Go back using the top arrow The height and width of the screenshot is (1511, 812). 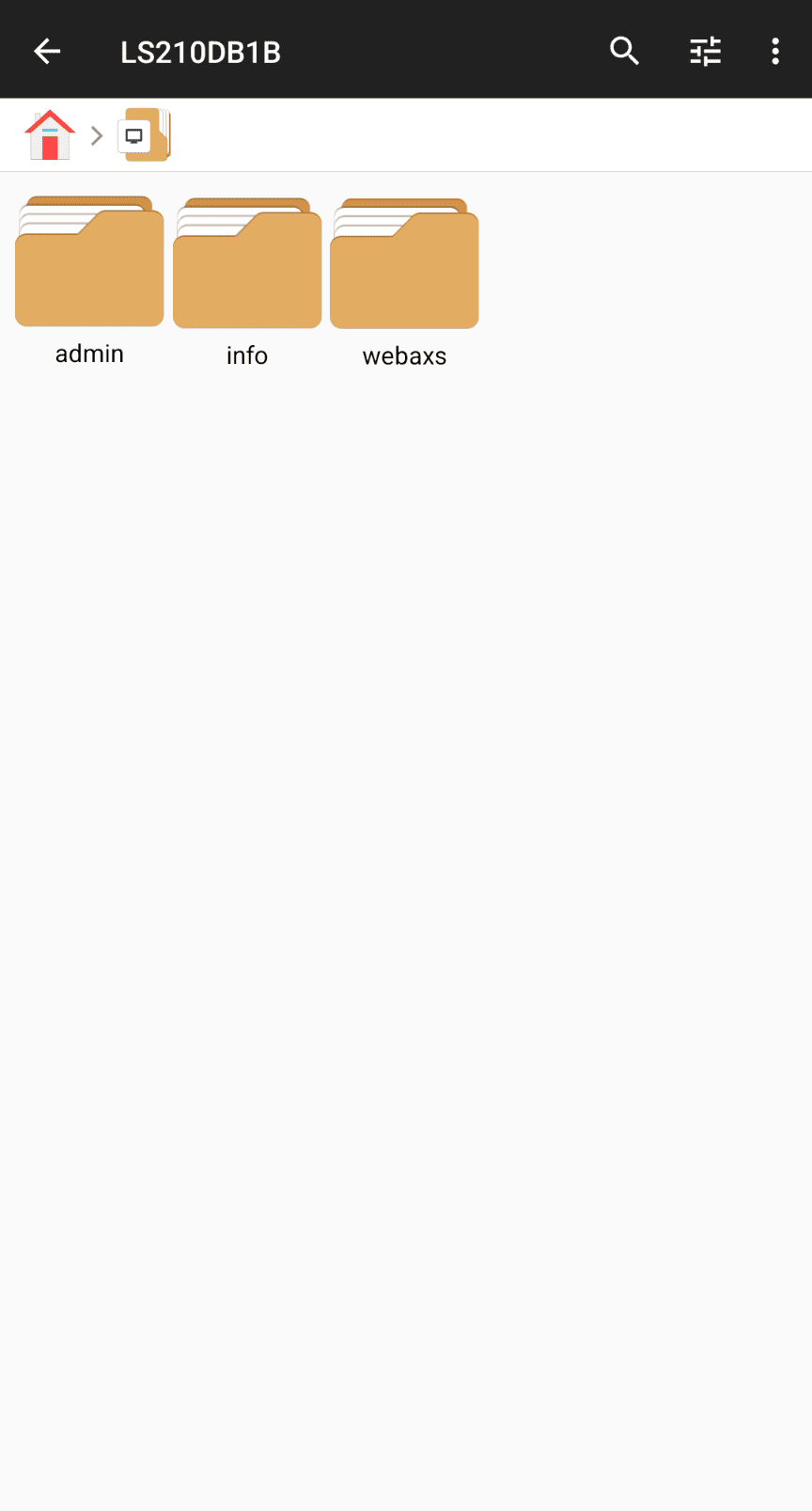[47, 51]
